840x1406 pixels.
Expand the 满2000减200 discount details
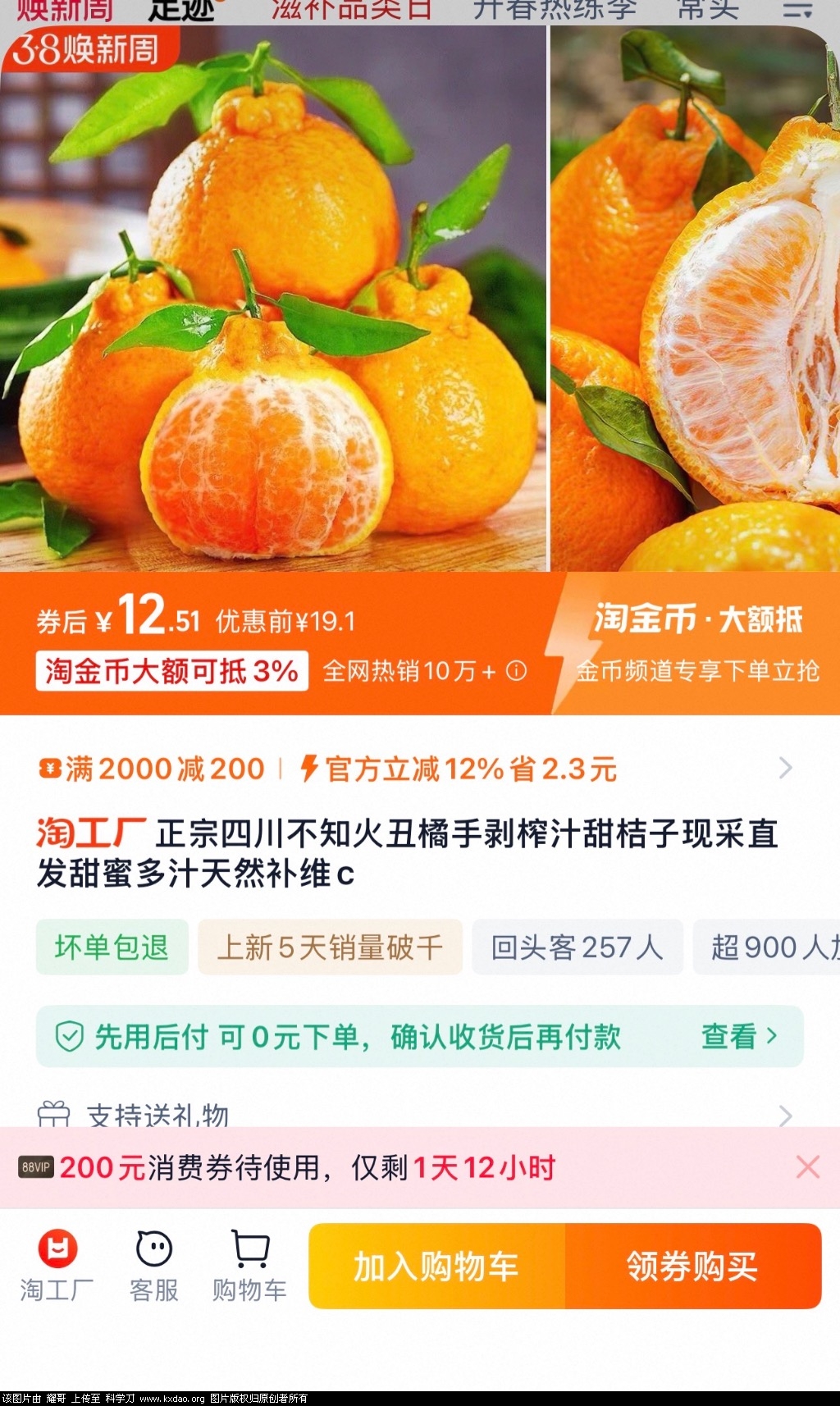coord(784,769)
